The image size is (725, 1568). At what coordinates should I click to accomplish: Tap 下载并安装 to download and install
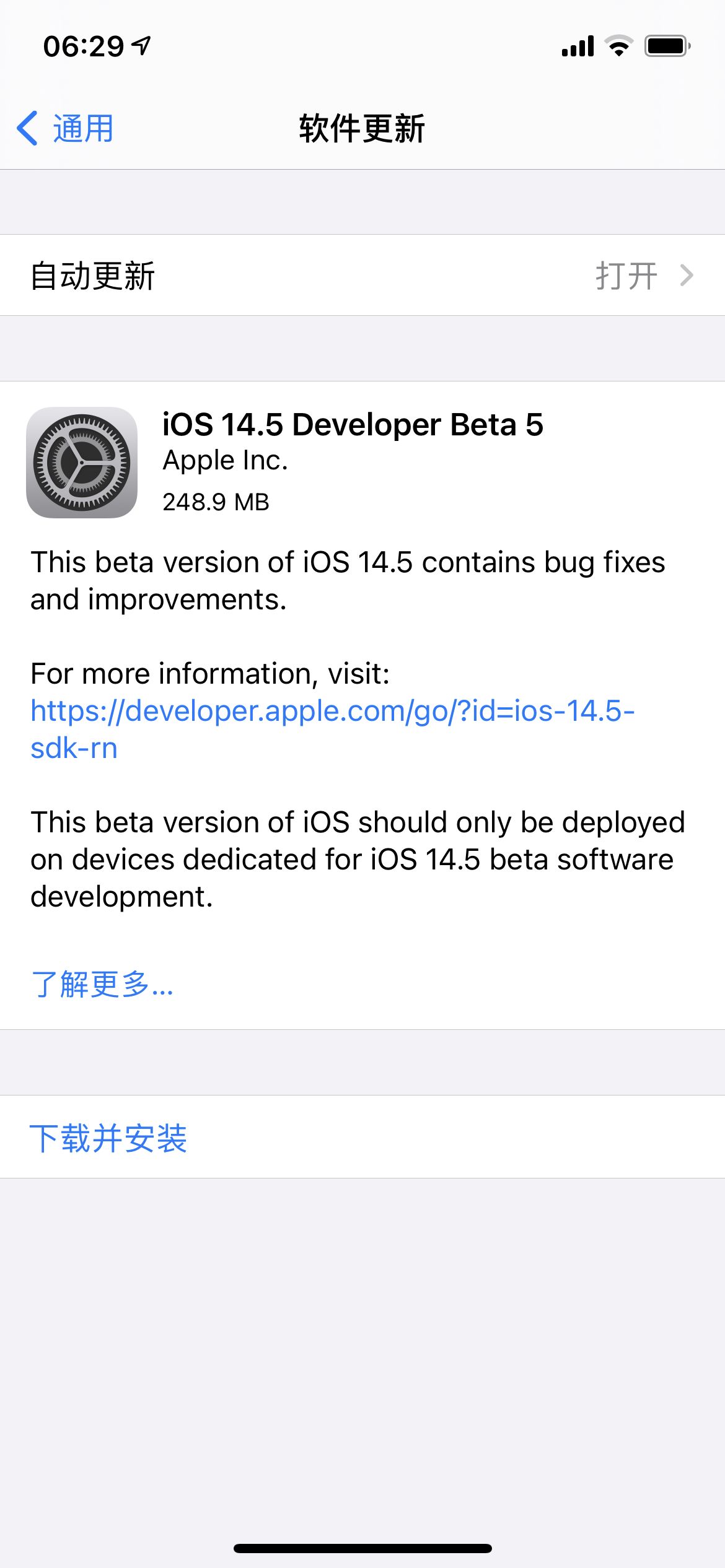pyautogui.click(x=108, y=1138)
